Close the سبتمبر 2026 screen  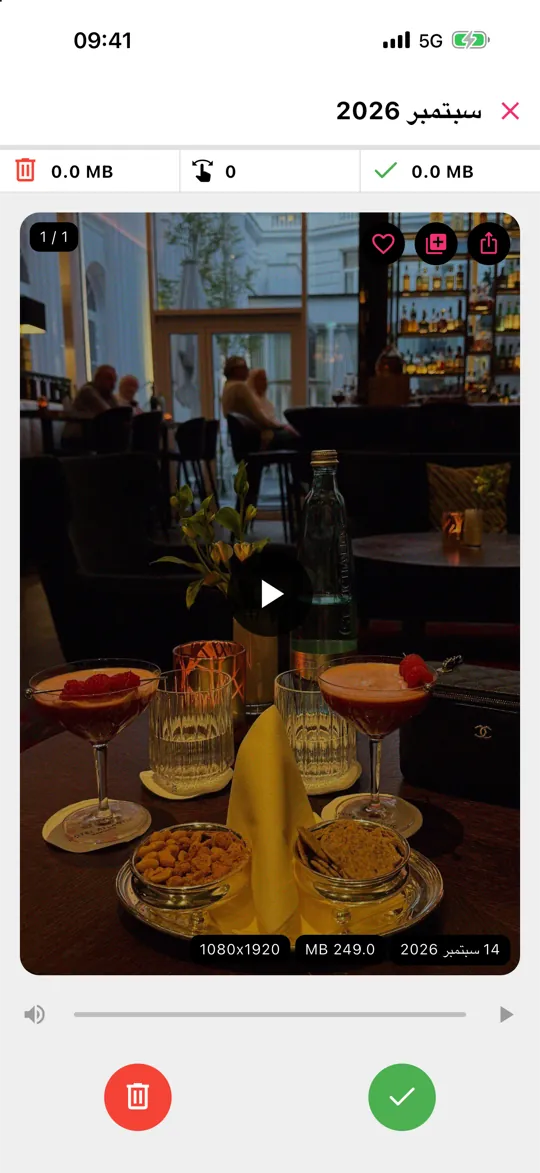510,111
